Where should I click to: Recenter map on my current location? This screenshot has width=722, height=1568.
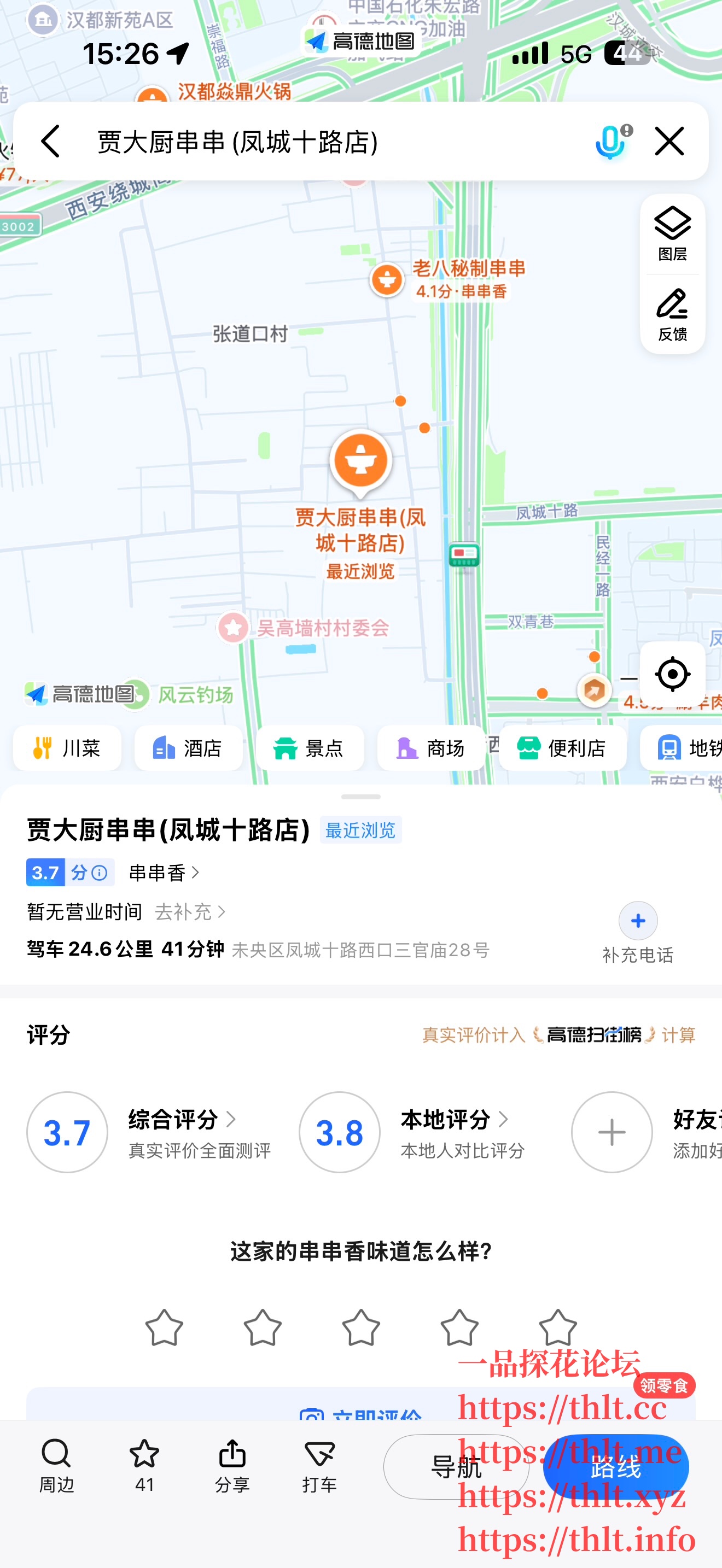click(x=672, y=674)
